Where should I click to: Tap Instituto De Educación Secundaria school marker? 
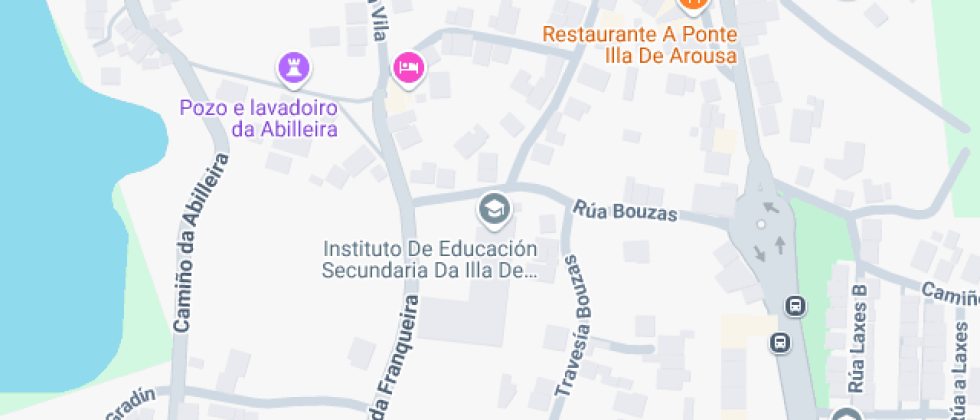(x=494, y=209)
